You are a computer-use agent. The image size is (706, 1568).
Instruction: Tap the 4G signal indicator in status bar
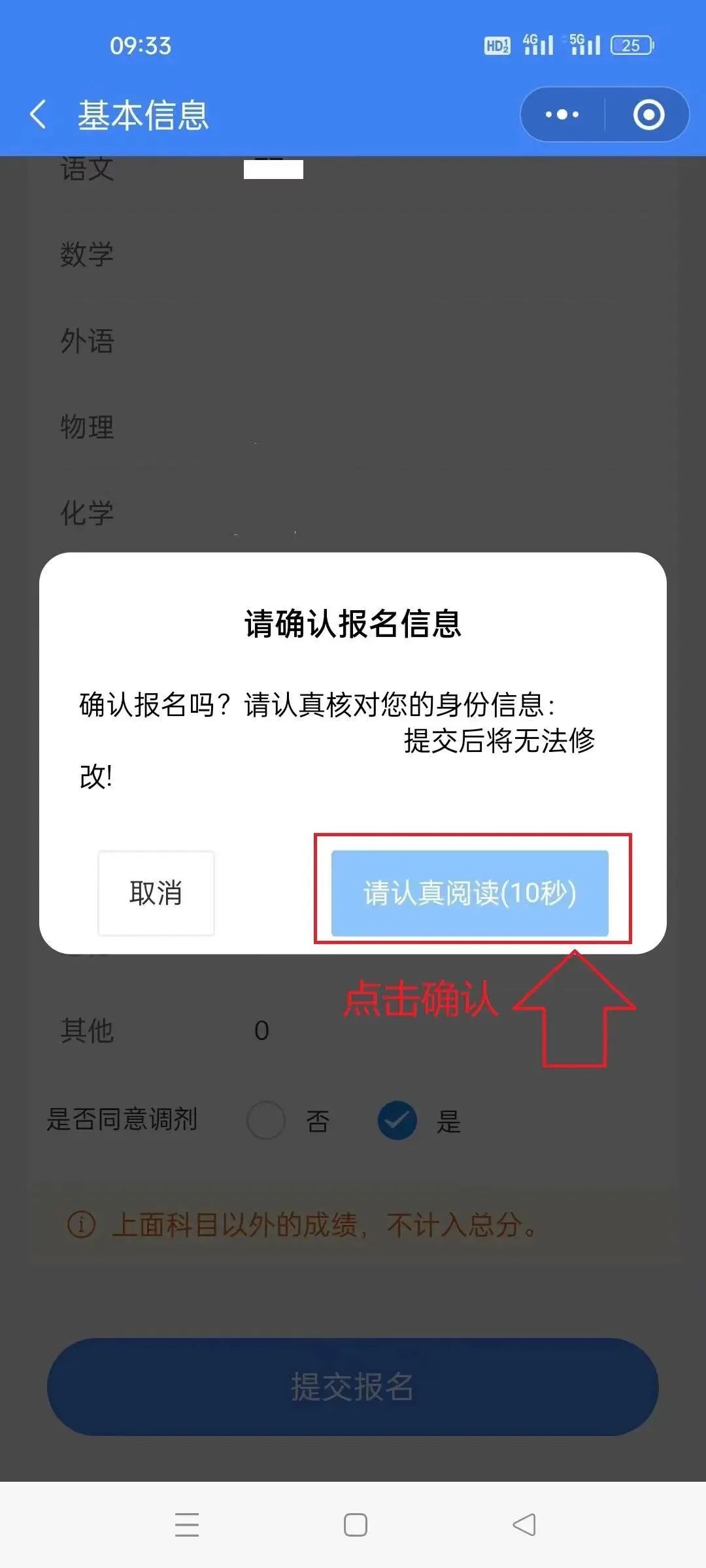537,43
